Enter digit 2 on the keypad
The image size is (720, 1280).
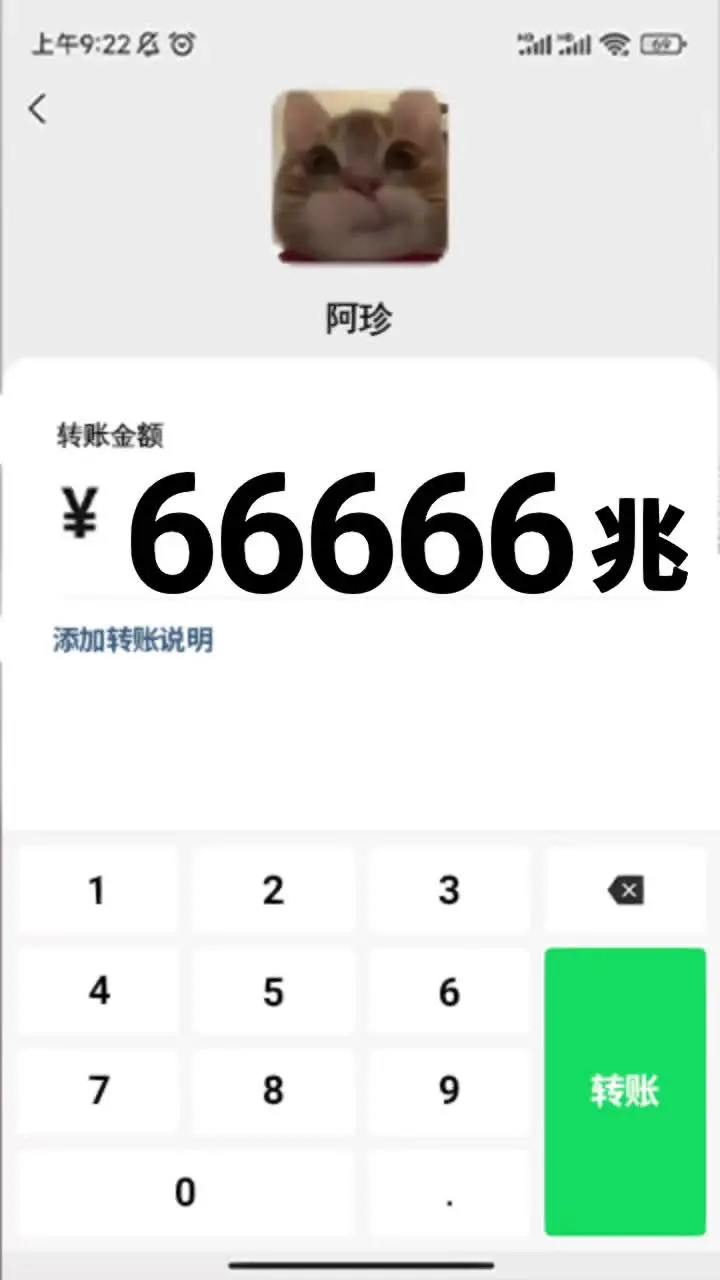click(x=273, y=890)
